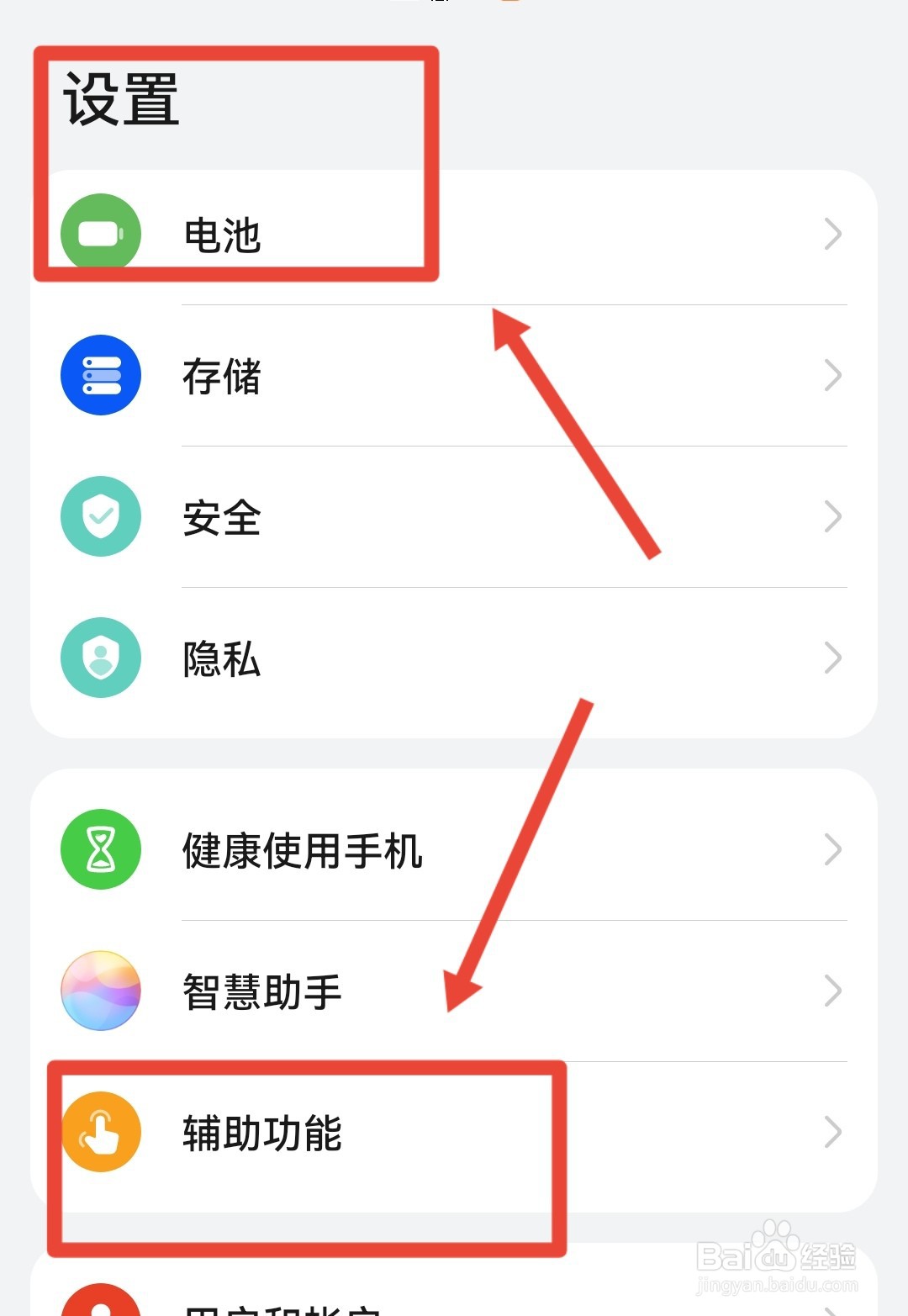This screenshot has width=908, height=1316.
Task: Tap the green hourglass Digital Balance icon
Action: (x=101, y=849)
